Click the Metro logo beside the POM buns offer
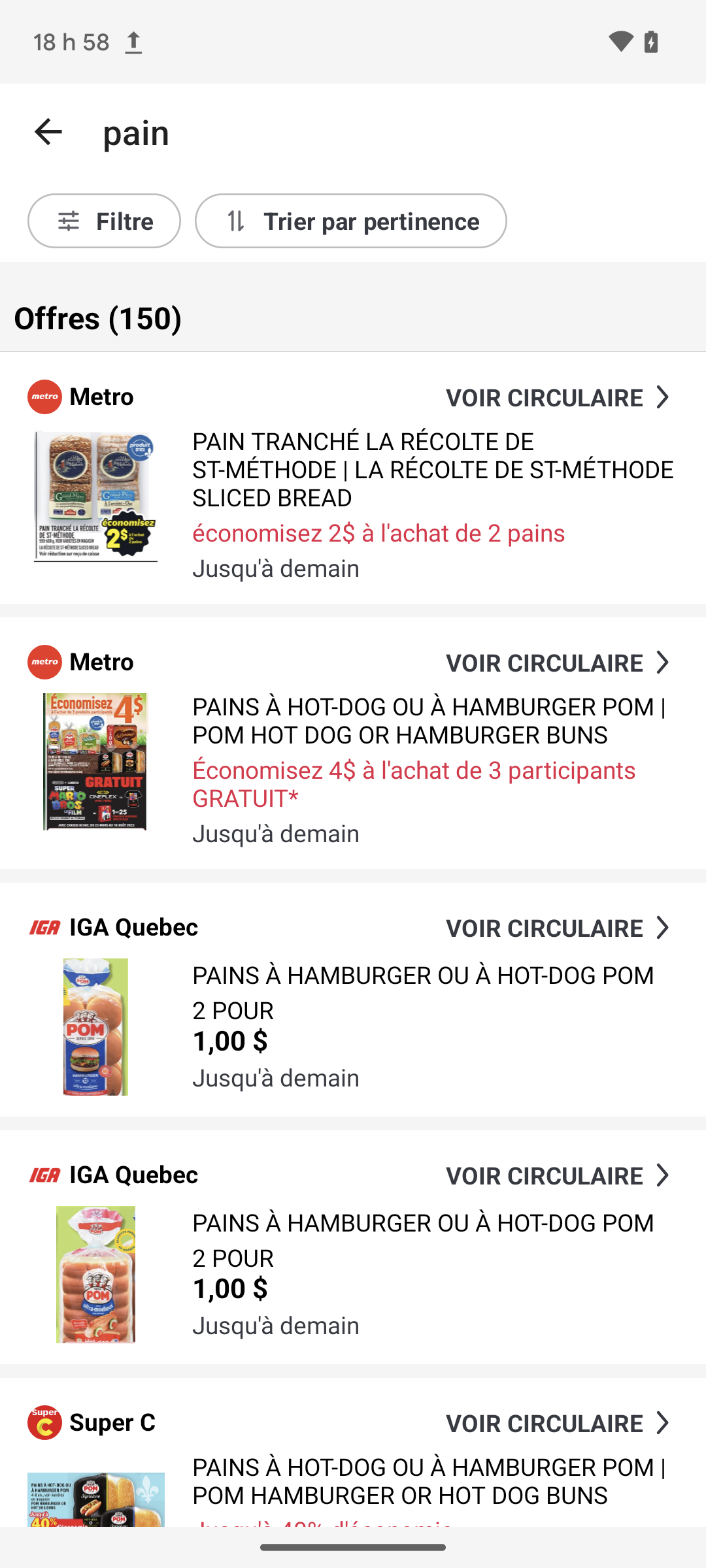 click(44, 662)
